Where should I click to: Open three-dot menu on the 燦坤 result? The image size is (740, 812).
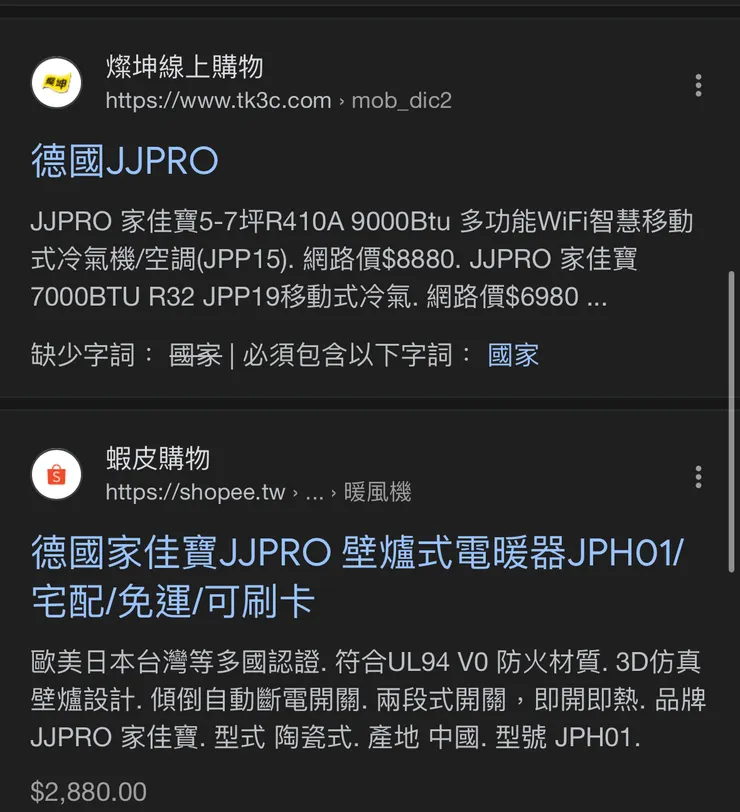[x=698, y=85]
